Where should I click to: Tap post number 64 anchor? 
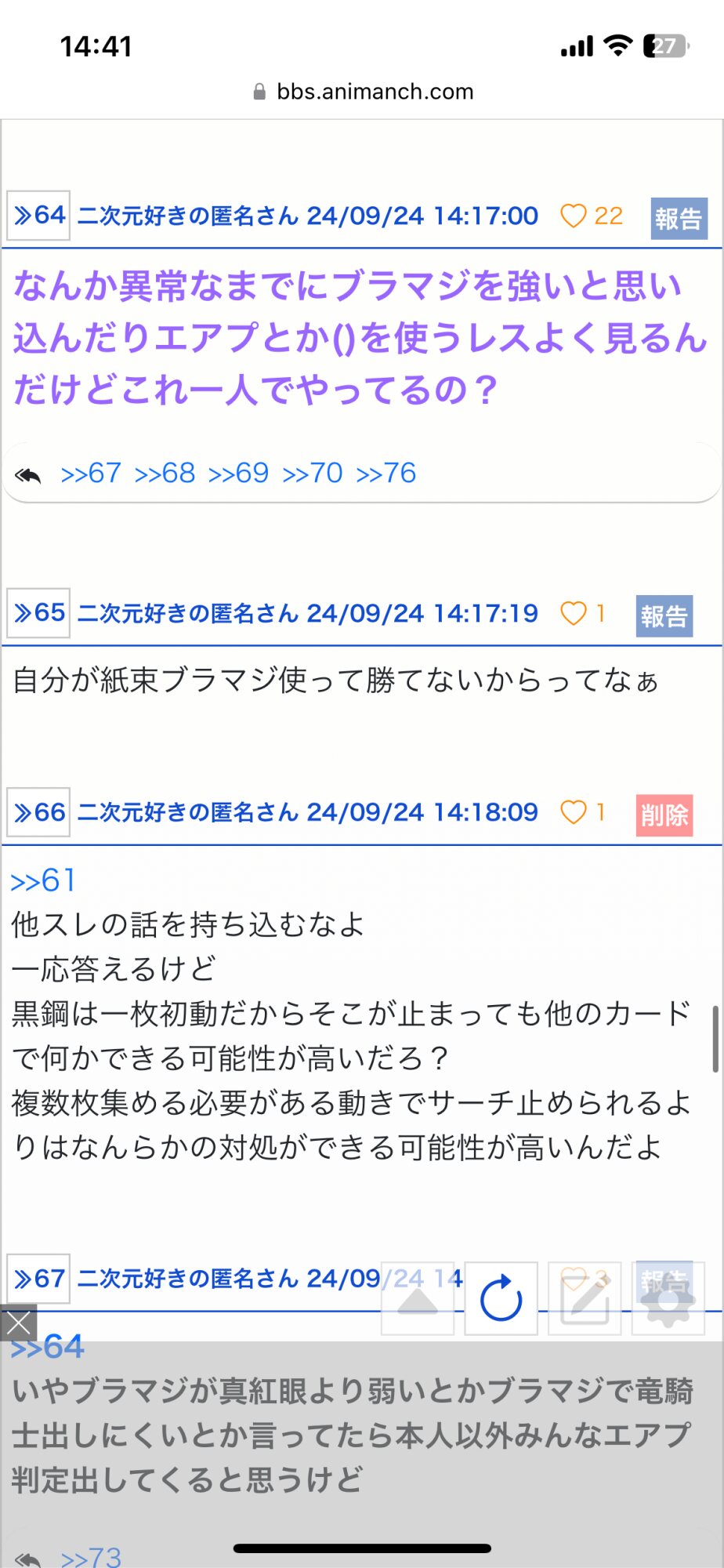[38, 215]
